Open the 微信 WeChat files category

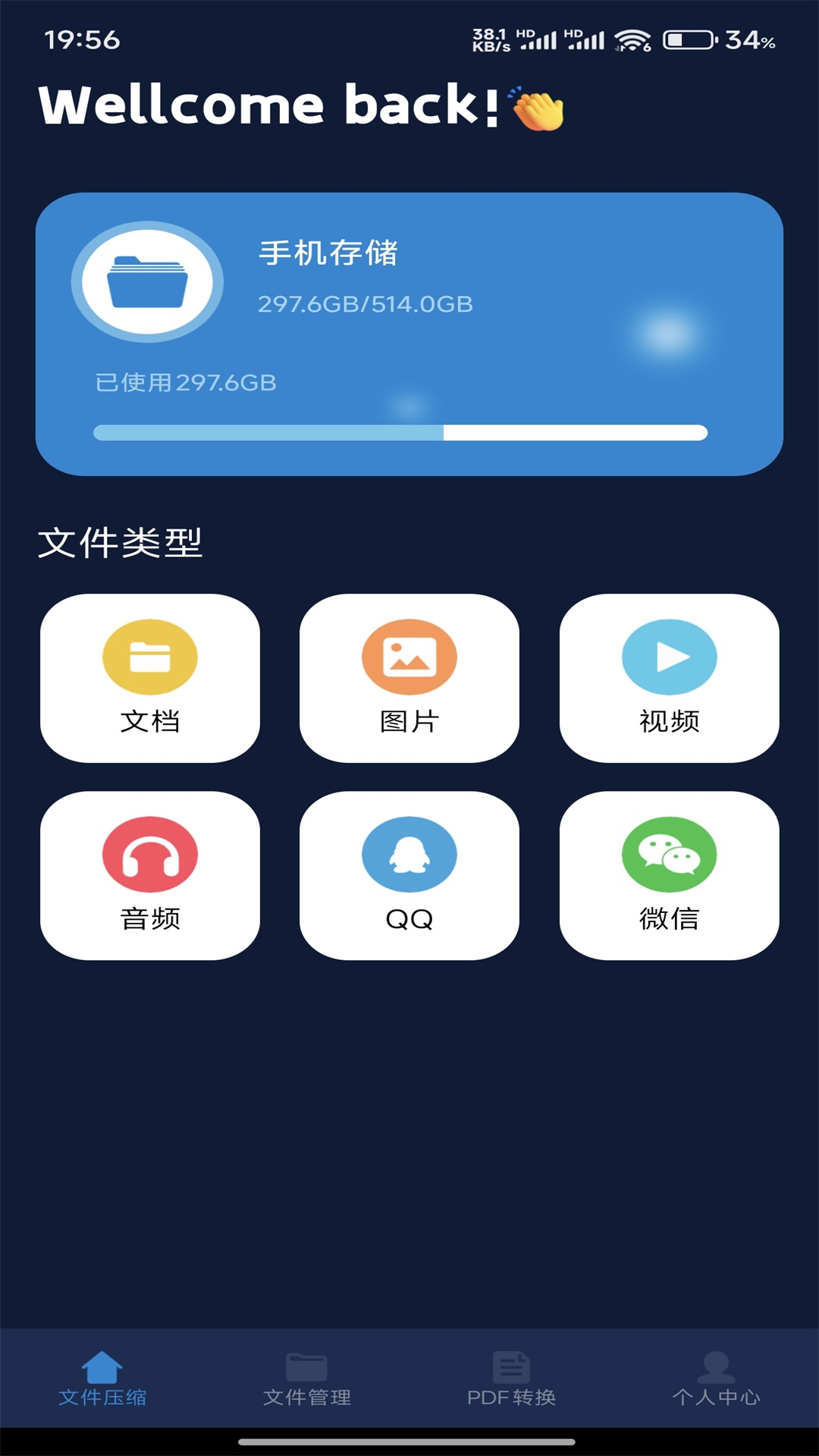click(x=669, y=876)
